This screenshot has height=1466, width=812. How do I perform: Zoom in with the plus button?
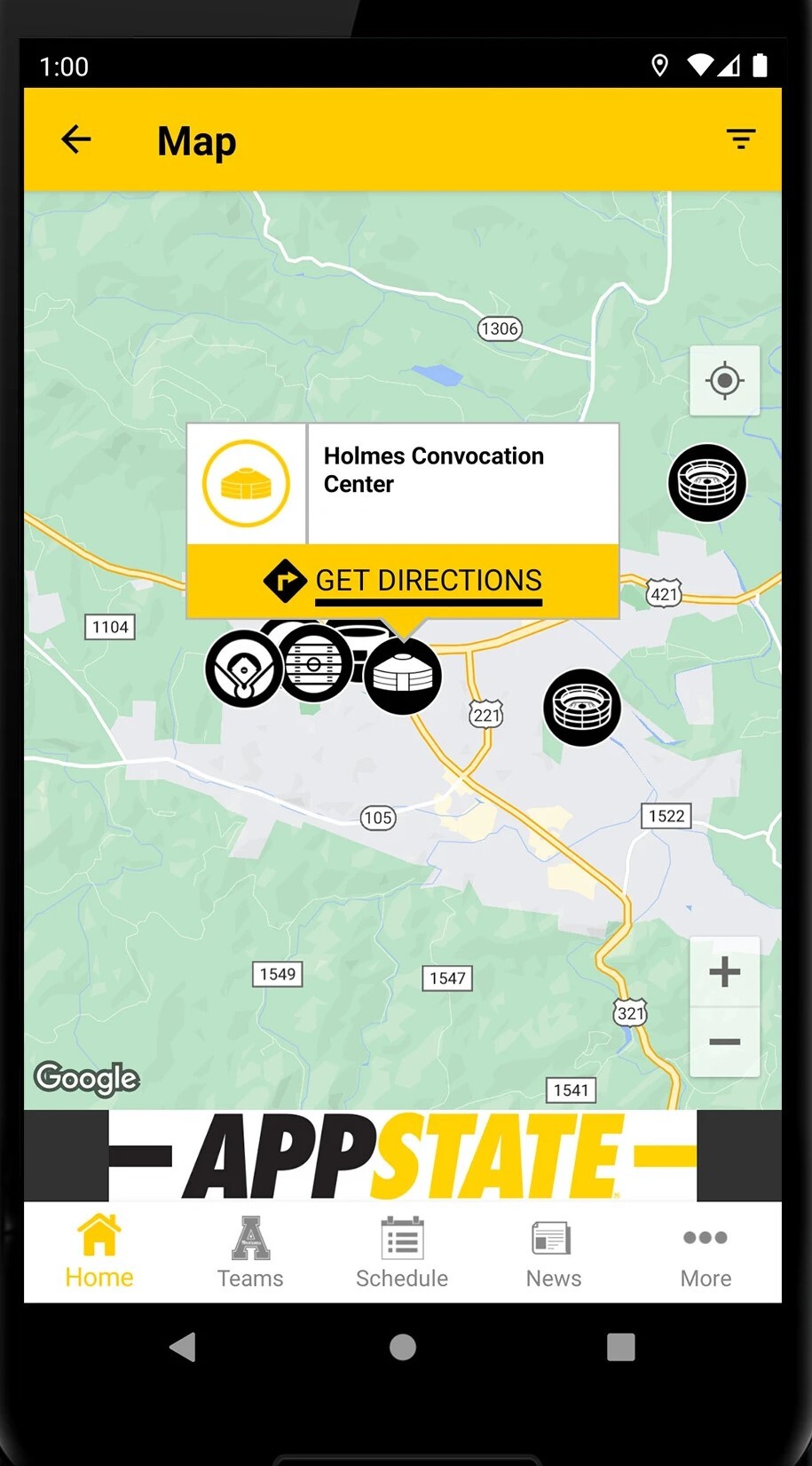(724, 971)
